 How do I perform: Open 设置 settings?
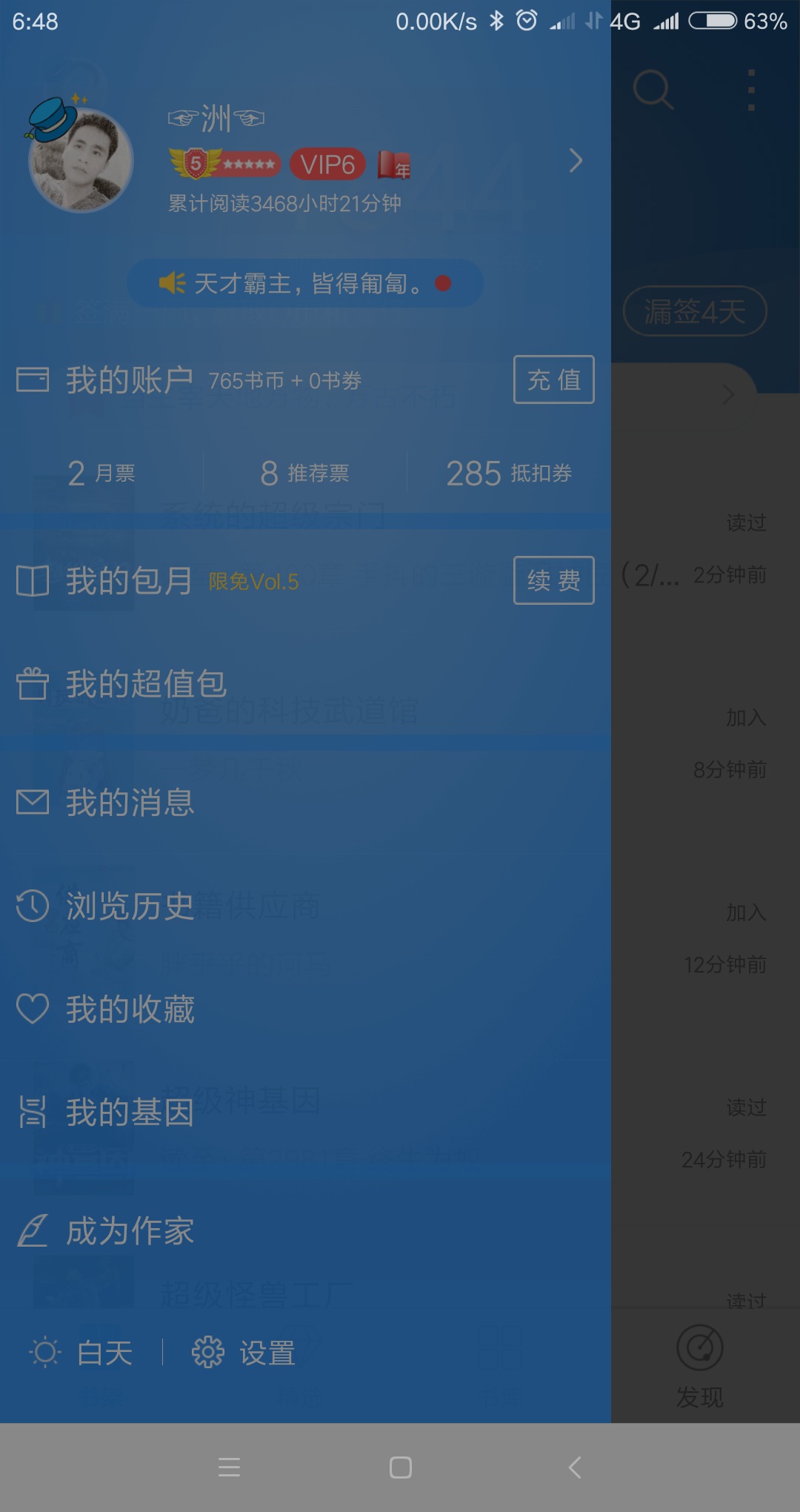(x=244, y=1353)
